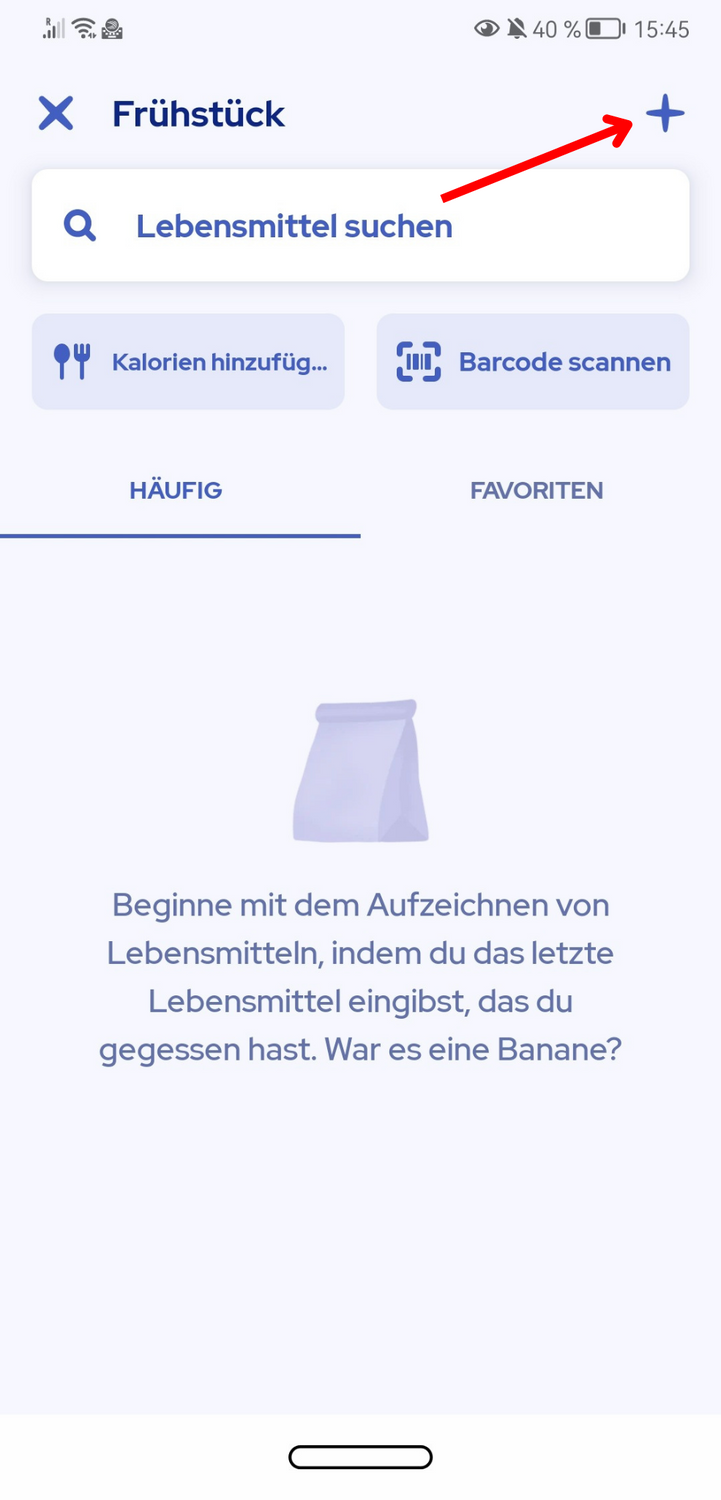Switch to the Häufig tab
The image size is (721, 1500).
coord(176,491)
